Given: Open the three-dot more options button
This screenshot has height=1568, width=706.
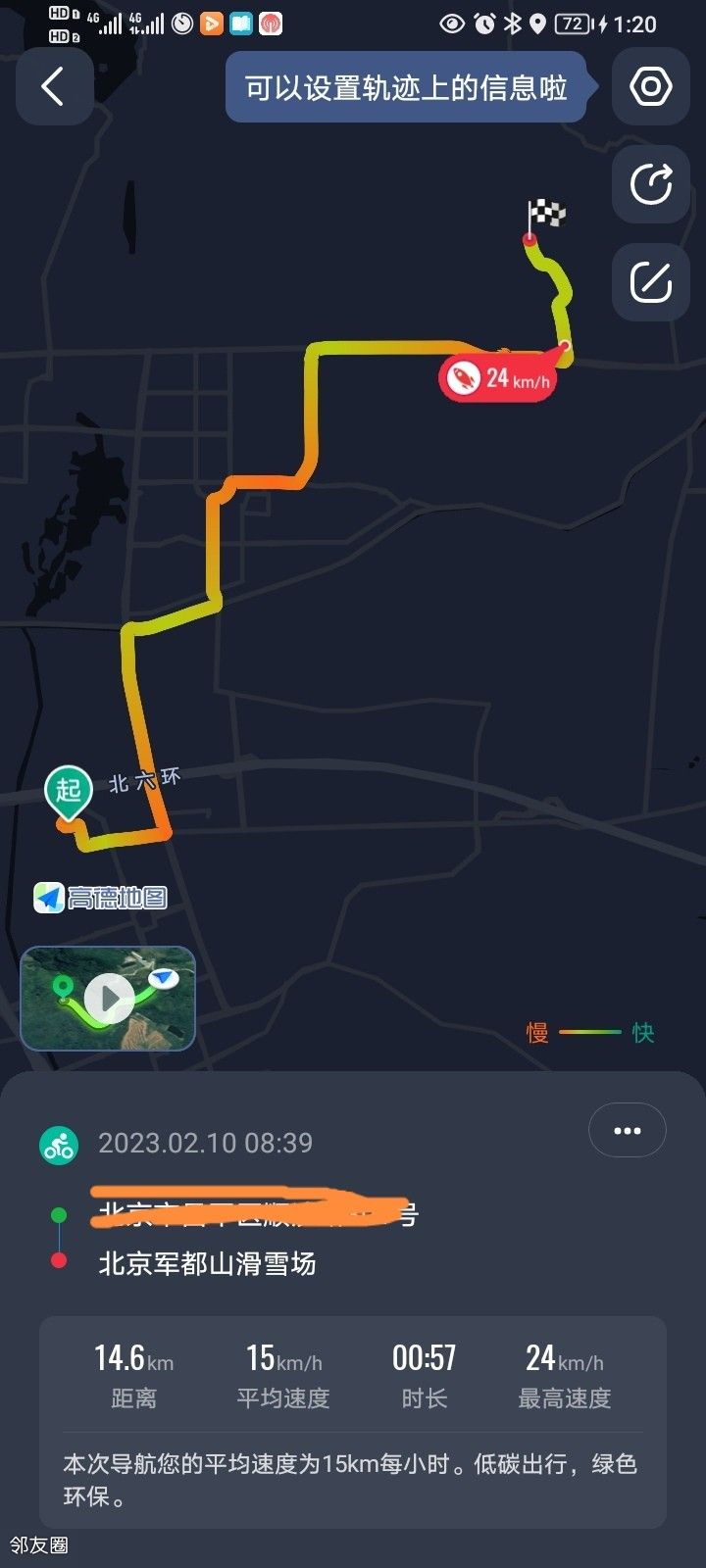Looking at the screenshot, I should (x=628, y=1130).
